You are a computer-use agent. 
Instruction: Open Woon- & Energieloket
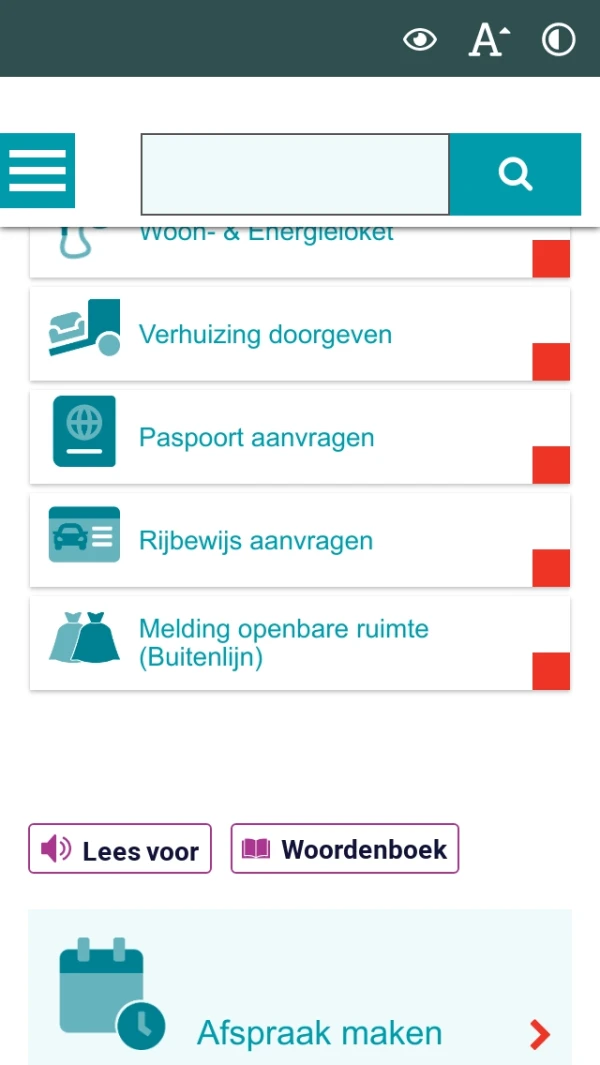tap(300, 250)
